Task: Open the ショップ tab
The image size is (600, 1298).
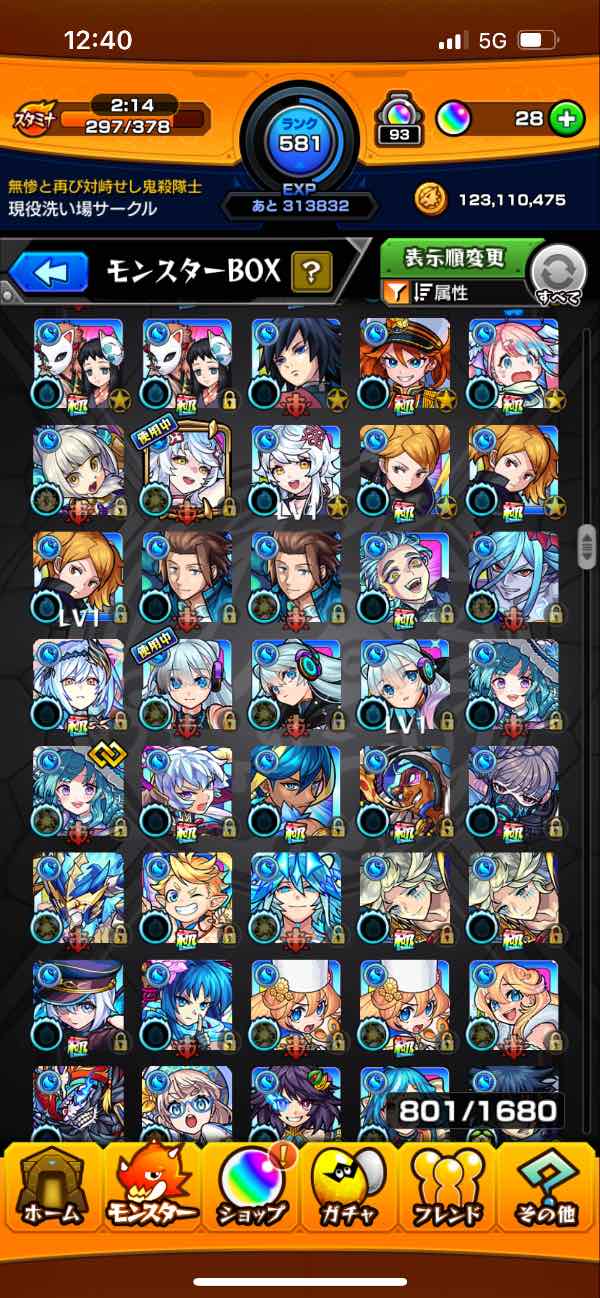Action: tap(250, 1187)
